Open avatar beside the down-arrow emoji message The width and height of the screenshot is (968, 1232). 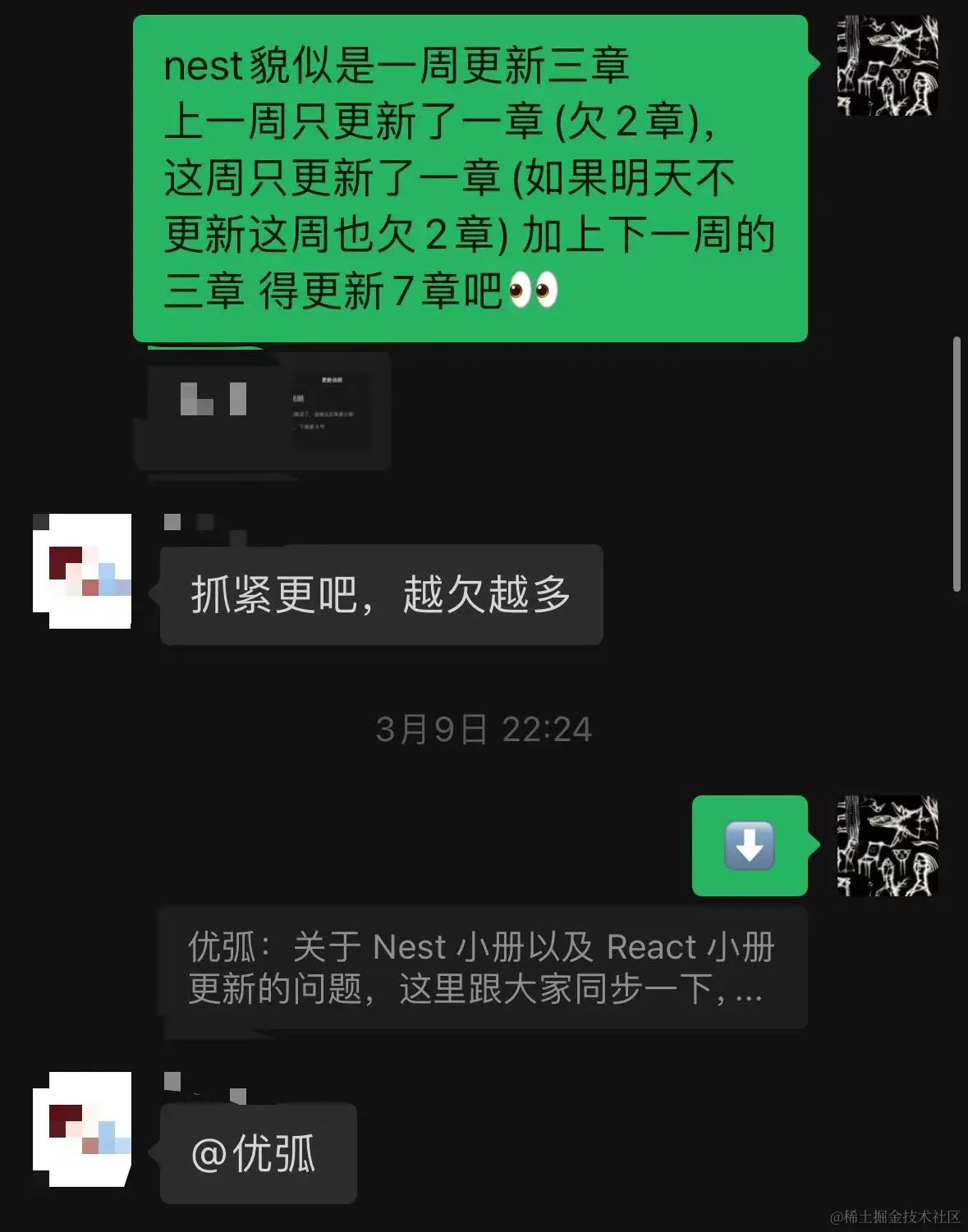887,845
